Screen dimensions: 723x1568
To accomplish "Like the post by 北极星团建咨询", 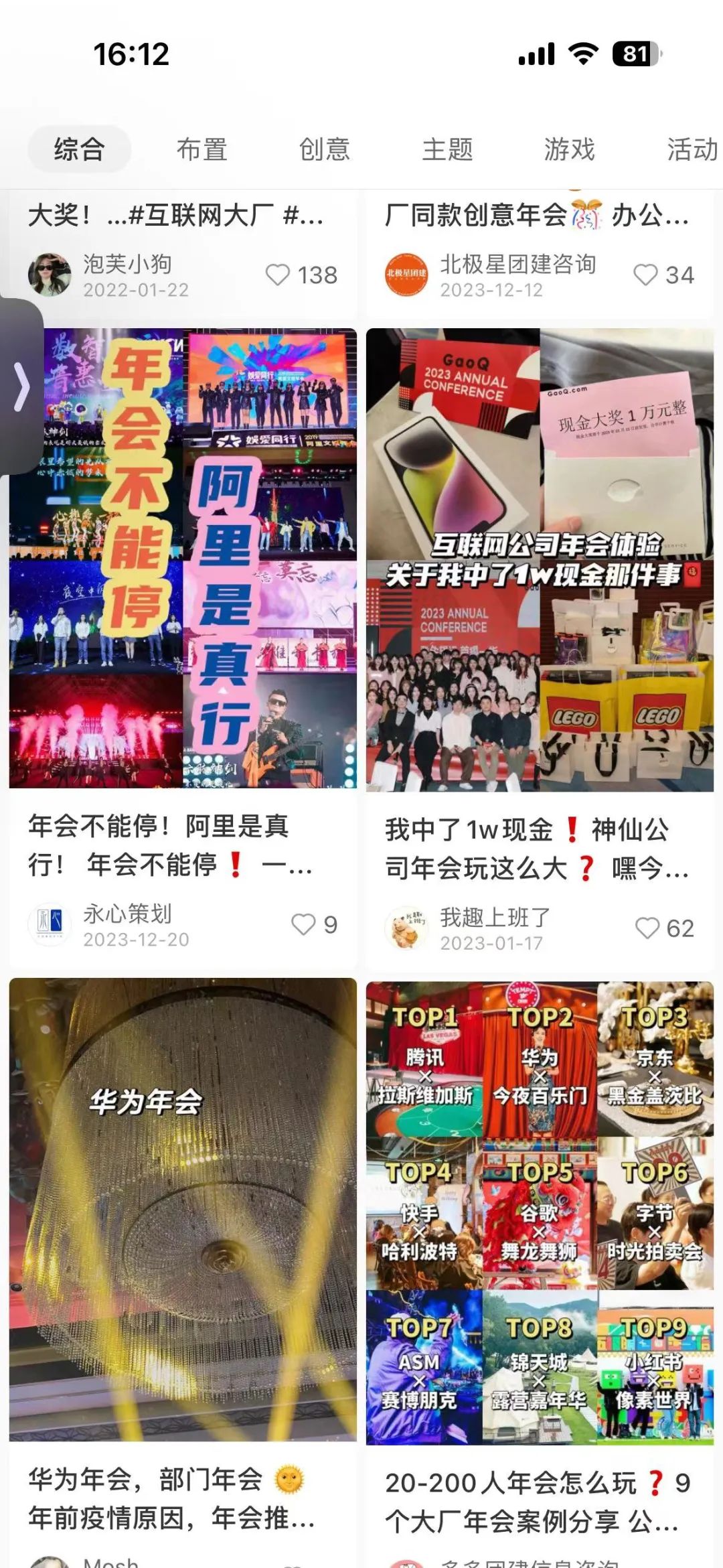I will pos(646,275).
